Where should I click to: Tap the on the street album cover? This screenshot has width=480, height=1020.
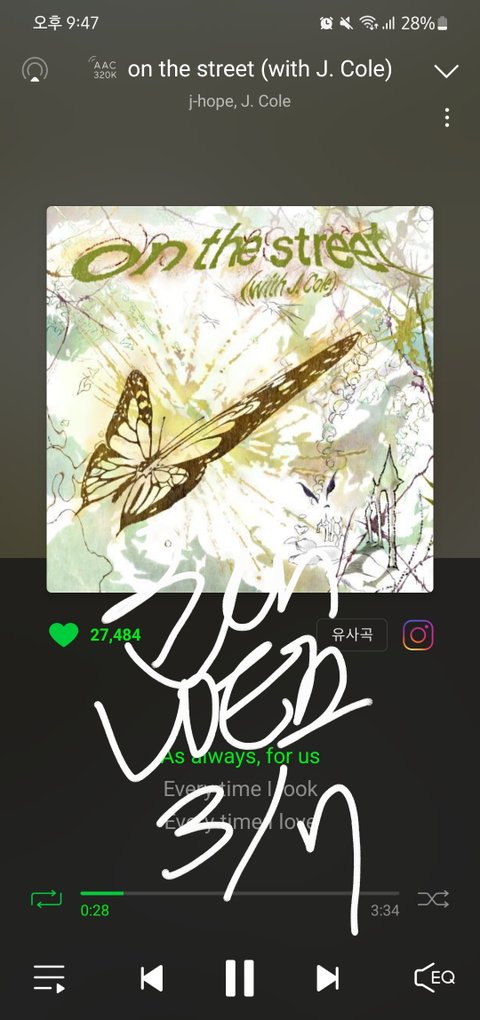coord(239,399)
